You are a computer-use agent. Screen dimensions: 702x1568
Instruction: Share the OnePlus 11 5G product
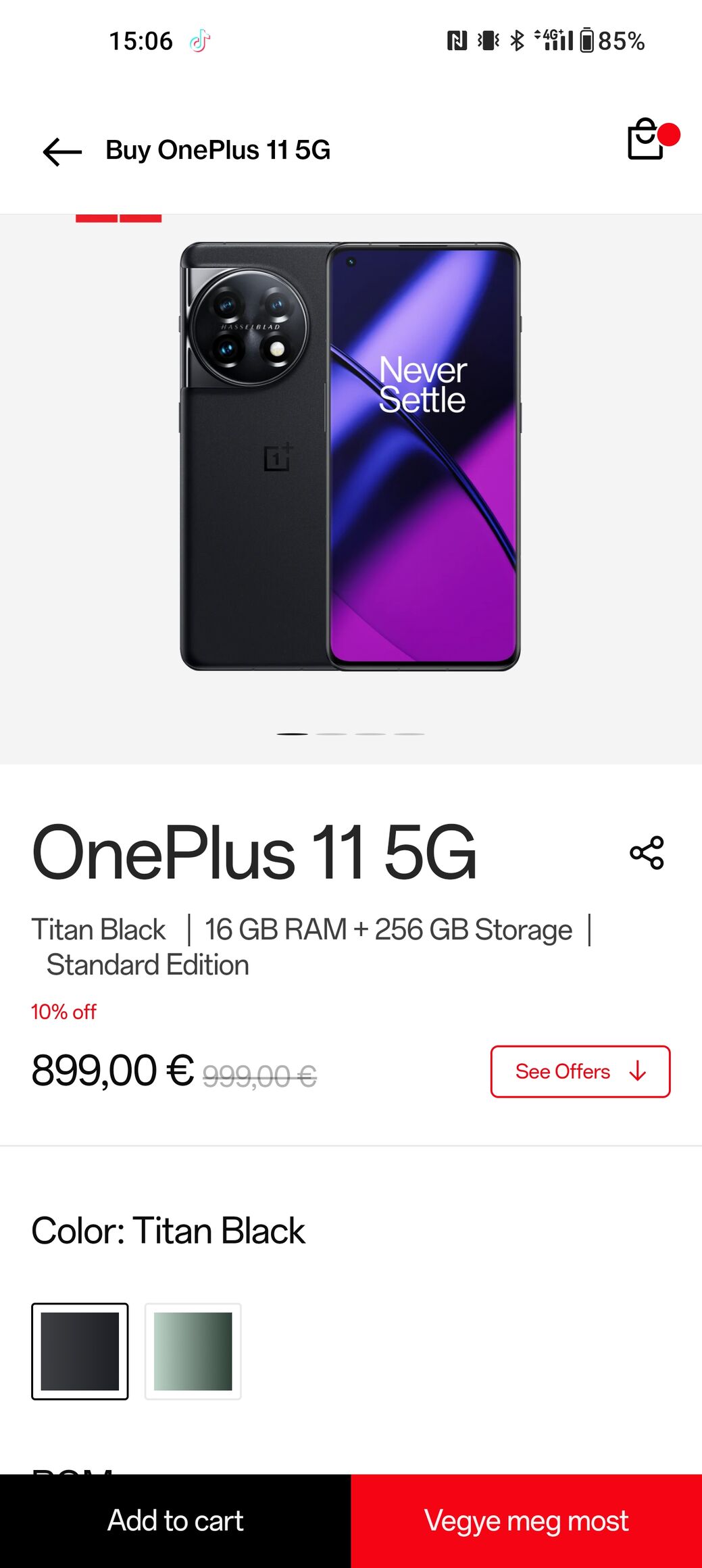pos(647,852)
